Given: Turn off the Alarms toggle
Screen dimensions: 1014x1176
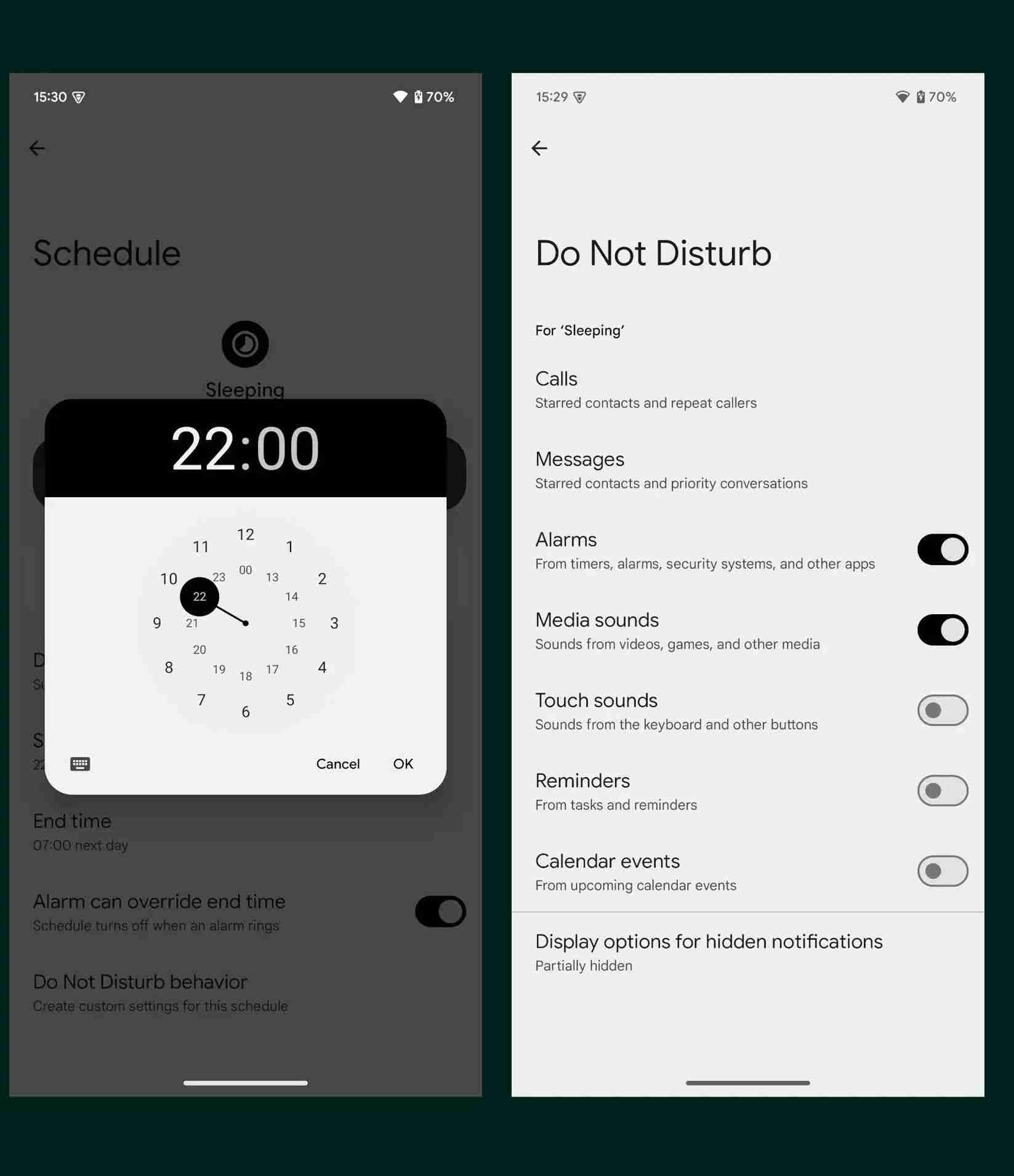Looking at the screenshot, I should pos(942,550).
